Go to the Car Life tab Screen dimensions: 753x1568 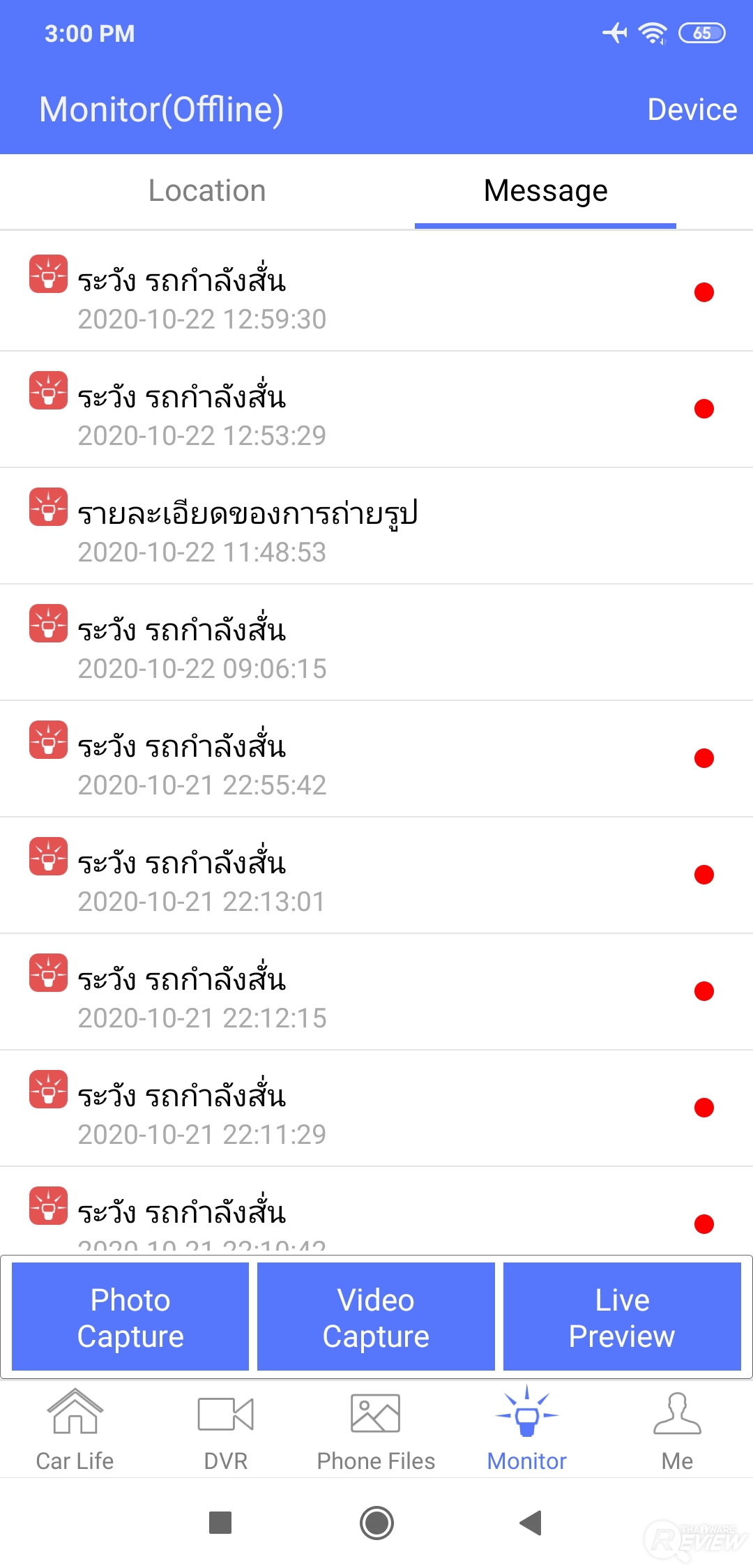click(75, 1430)
